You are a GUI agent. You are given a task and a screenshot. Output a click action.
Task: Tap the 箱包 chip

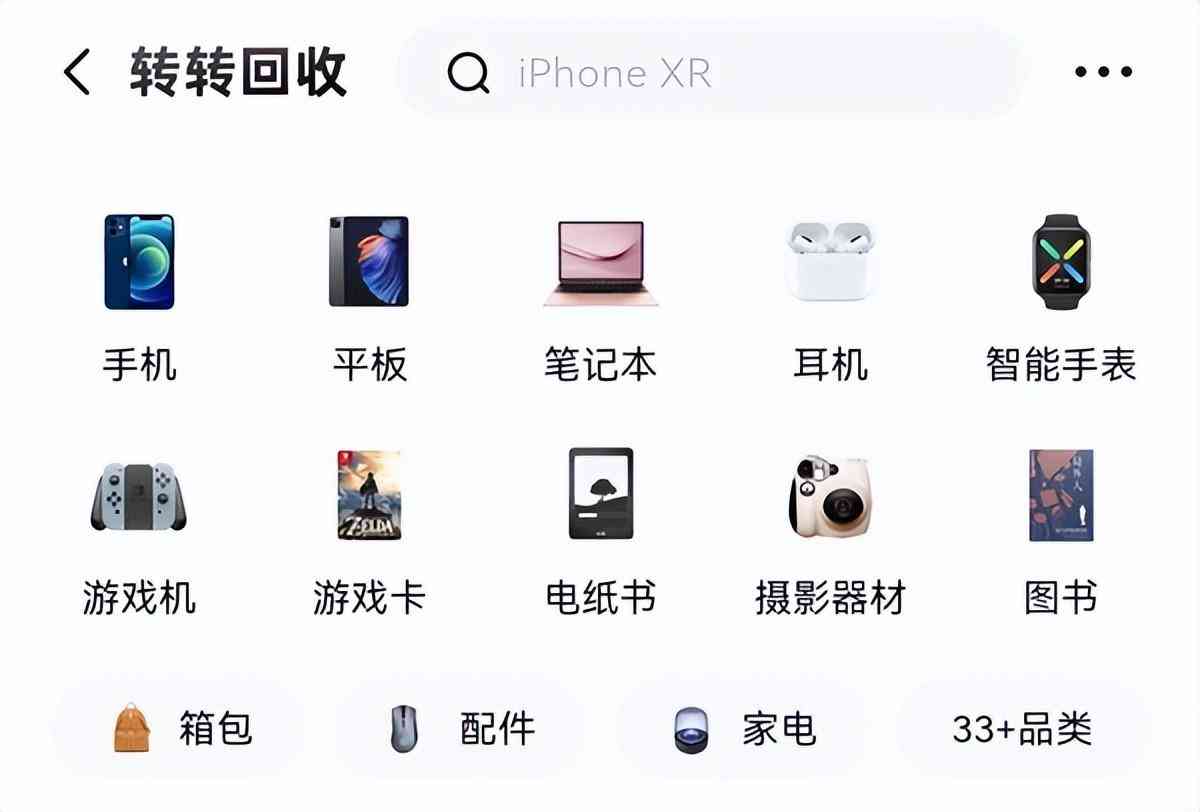pyautogui.click(x=179, y=729)
